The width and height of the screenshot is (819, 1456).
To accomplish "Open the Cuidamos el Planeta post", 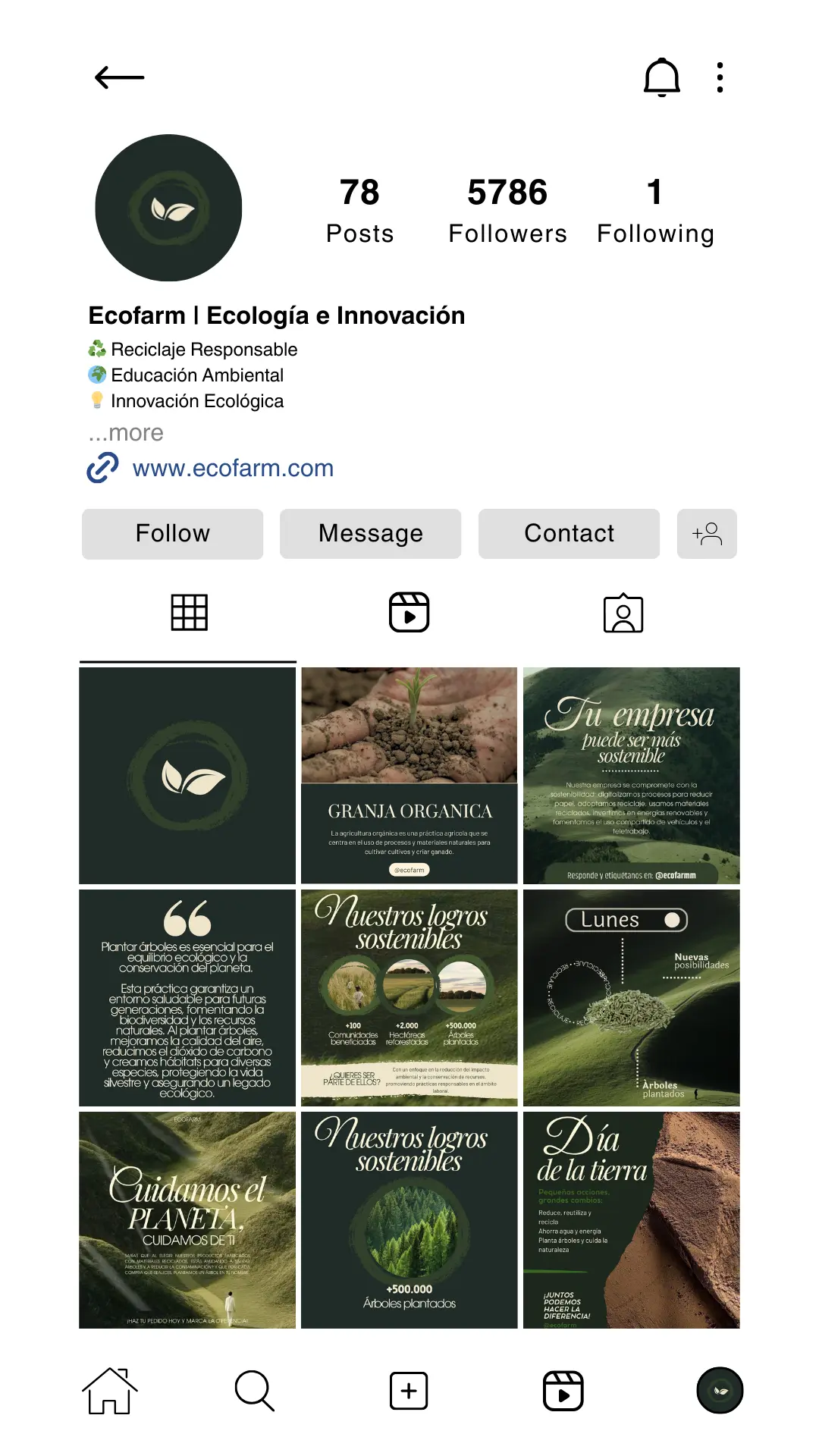I will [x=187, y=1219].
